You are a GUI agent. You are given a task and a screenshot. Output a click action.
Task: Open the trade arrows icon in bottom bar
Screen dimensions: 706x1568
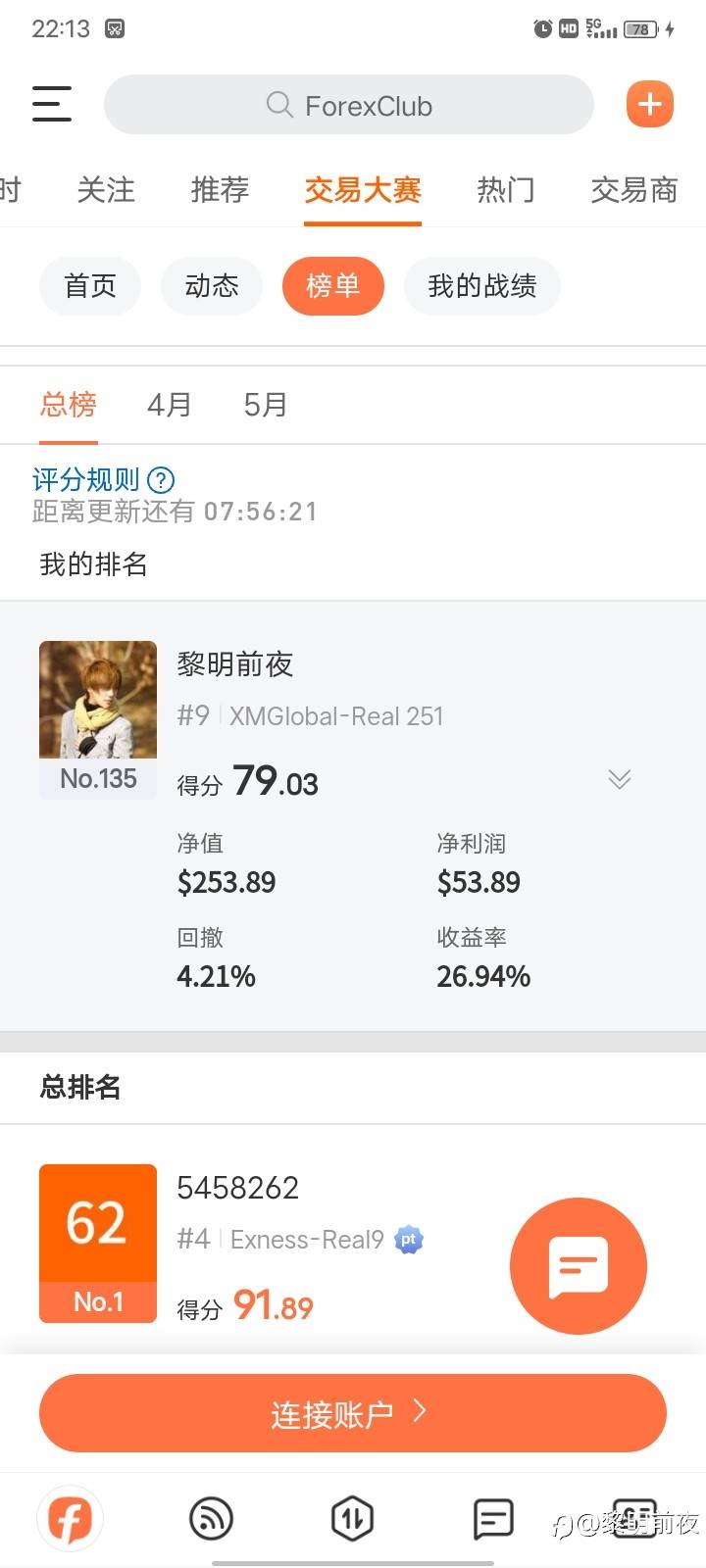pos(352,1519)
